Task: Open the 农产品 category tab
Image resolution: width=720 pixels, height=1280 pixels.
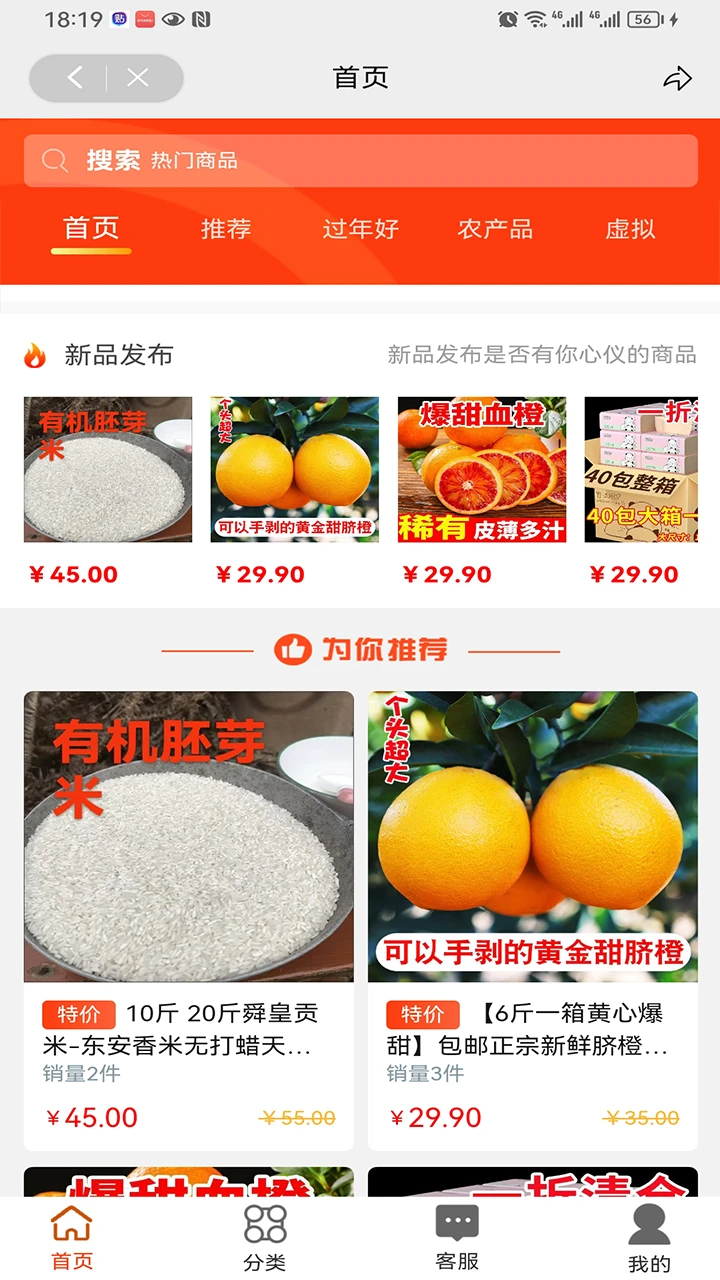Action: click(x=492, y=230)
